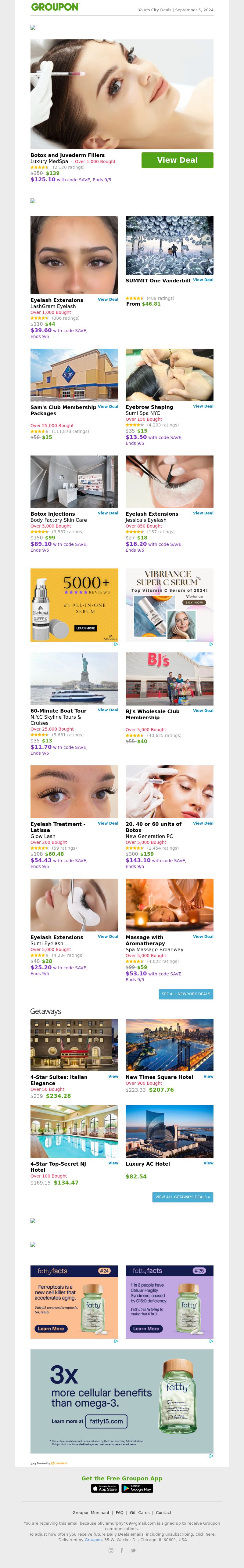Open the Gift Cards footer link
Image resolution: width=244 pixels, height=1568 pixels.
point(139,1512)
